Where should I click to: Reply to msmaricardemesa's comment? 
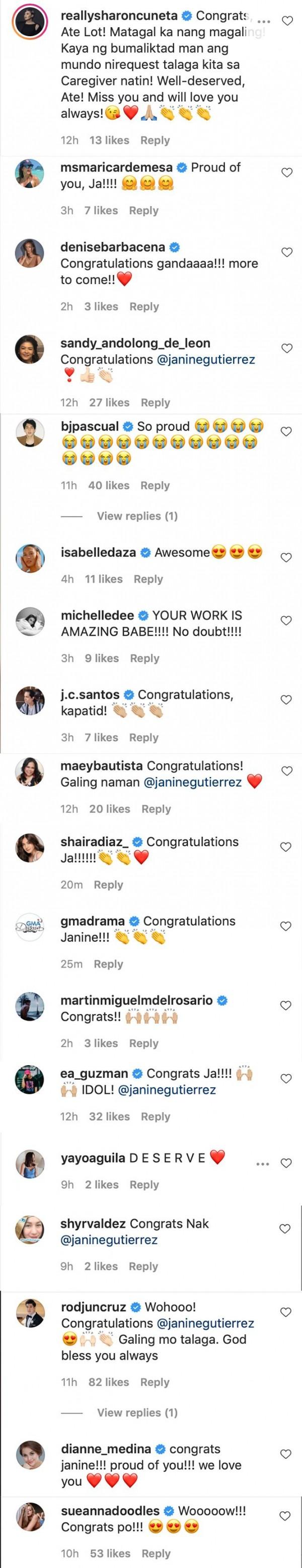(x=143, y=211)
